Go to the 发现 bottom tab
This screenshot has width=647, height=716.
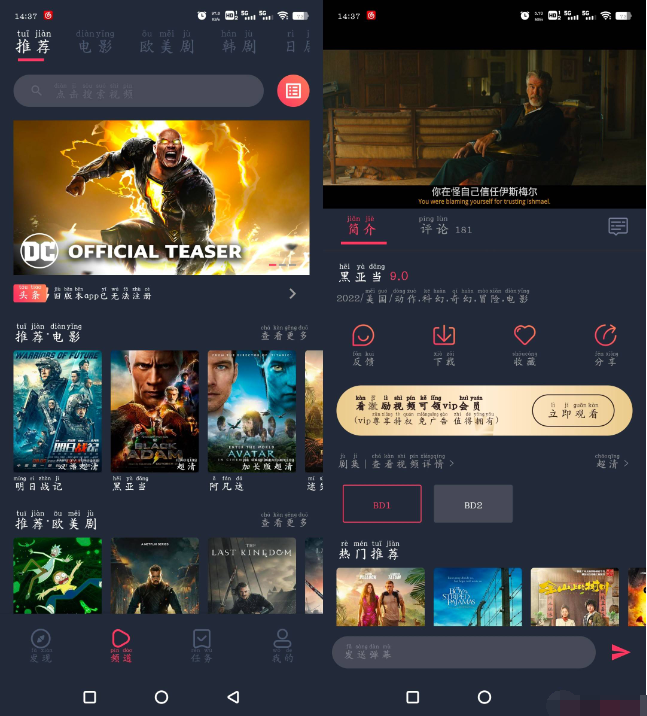pos(40,645)
